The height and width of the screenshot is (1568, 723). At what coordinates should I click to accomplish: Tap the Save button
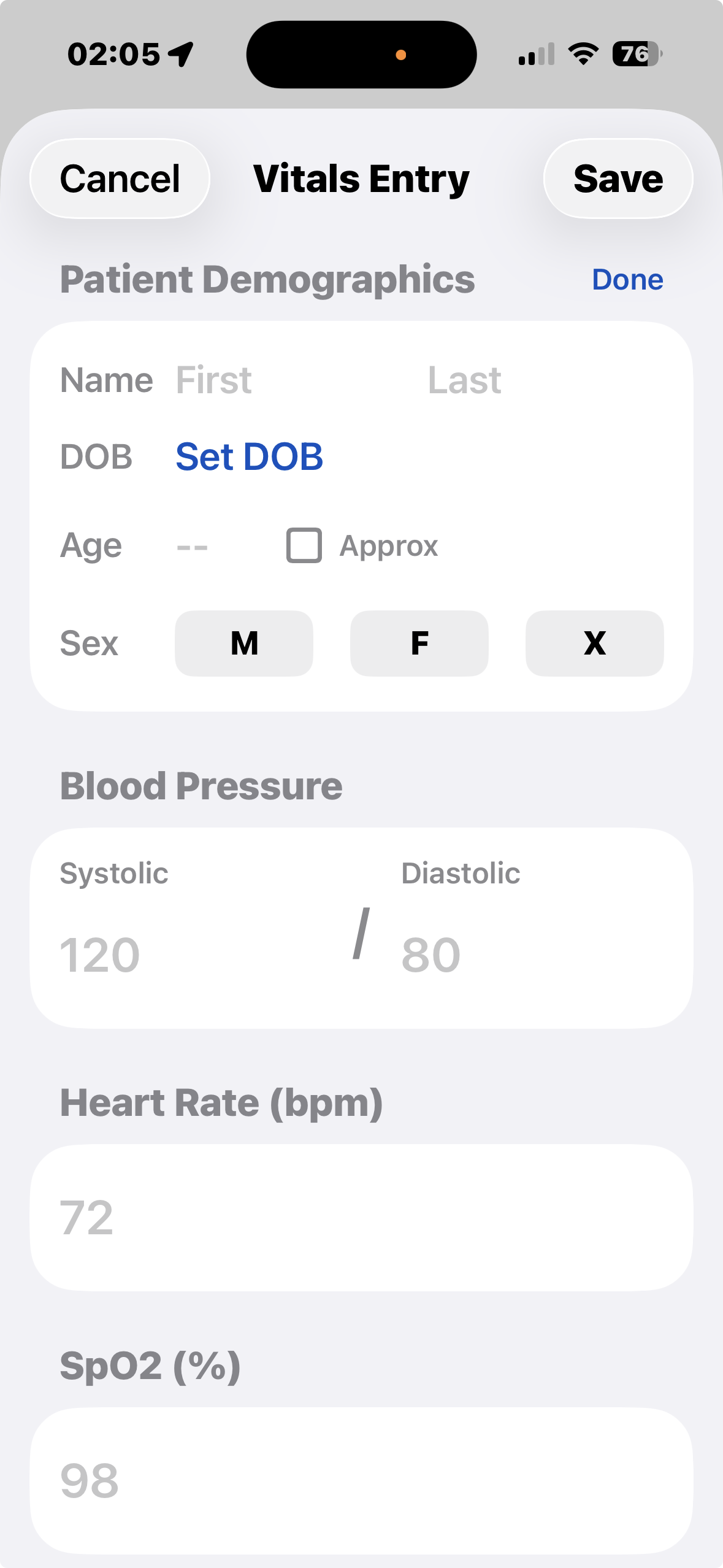pyautogui.click(x=618, y=179)
